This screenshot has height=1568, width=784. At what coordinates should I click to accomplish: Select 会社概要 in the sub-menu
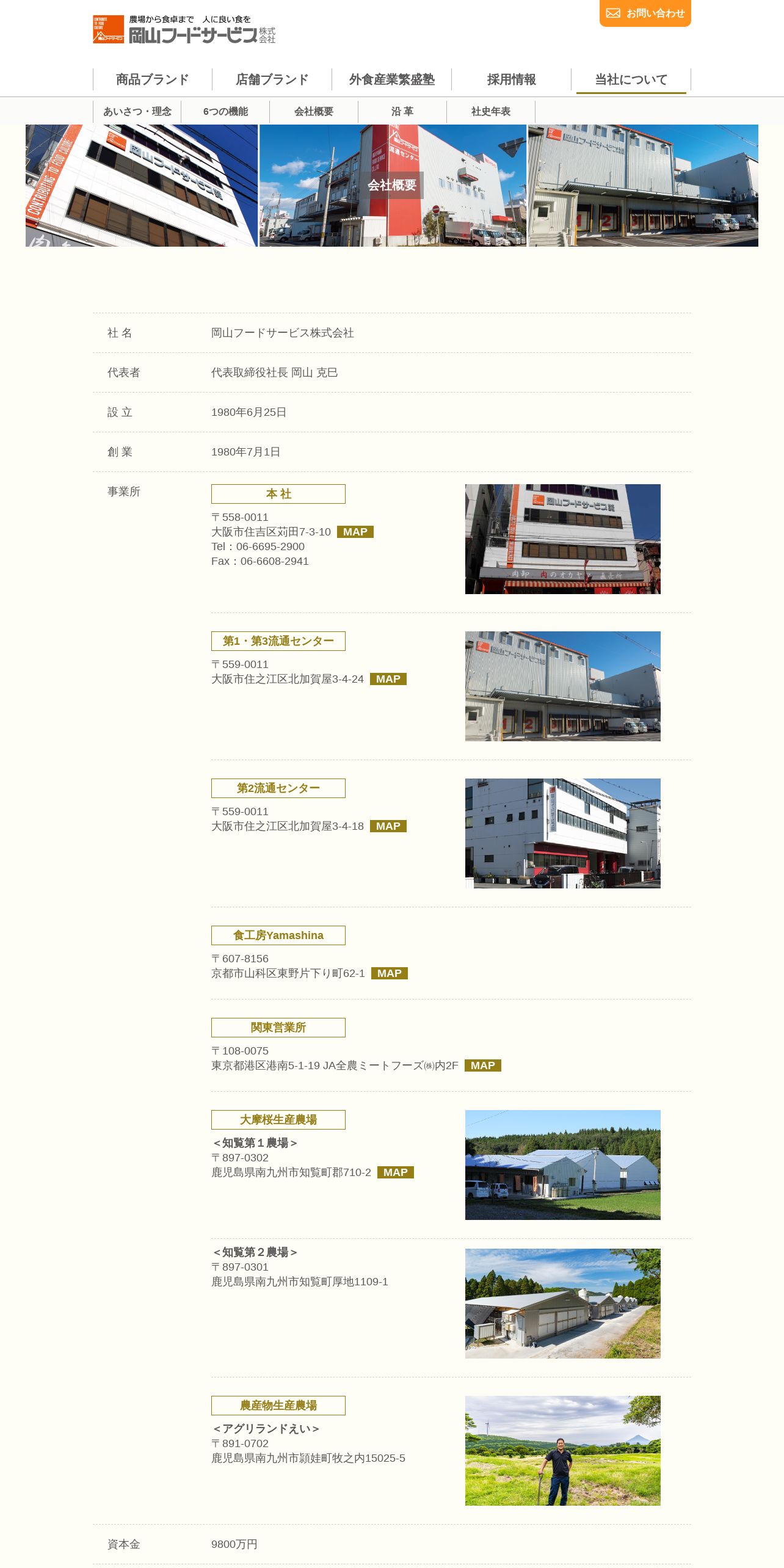(x=314, y=111)
